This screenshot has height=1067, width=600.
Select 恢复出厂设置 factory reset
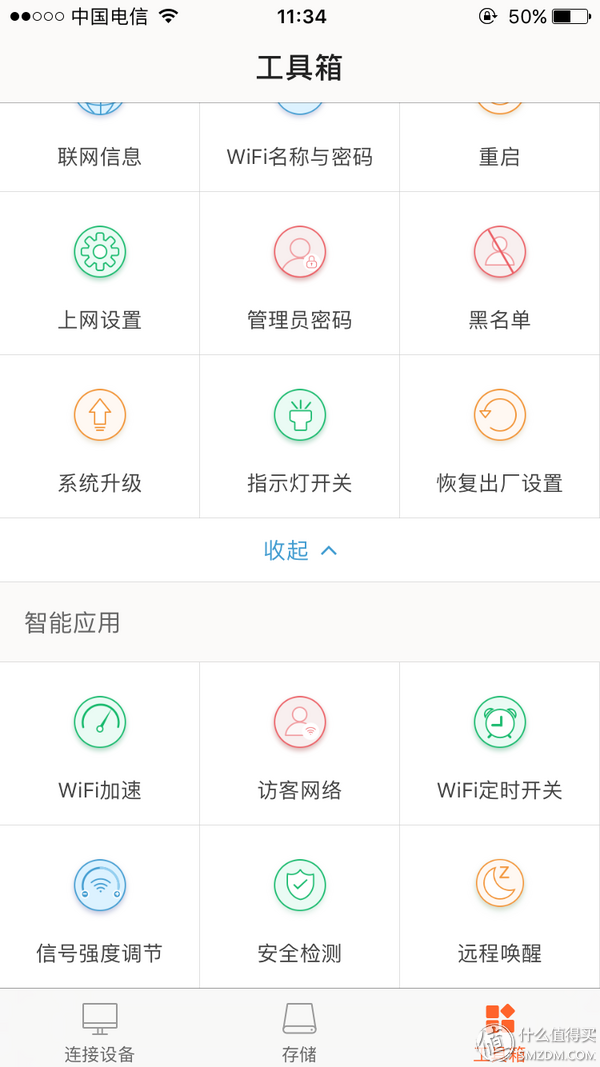499,437
